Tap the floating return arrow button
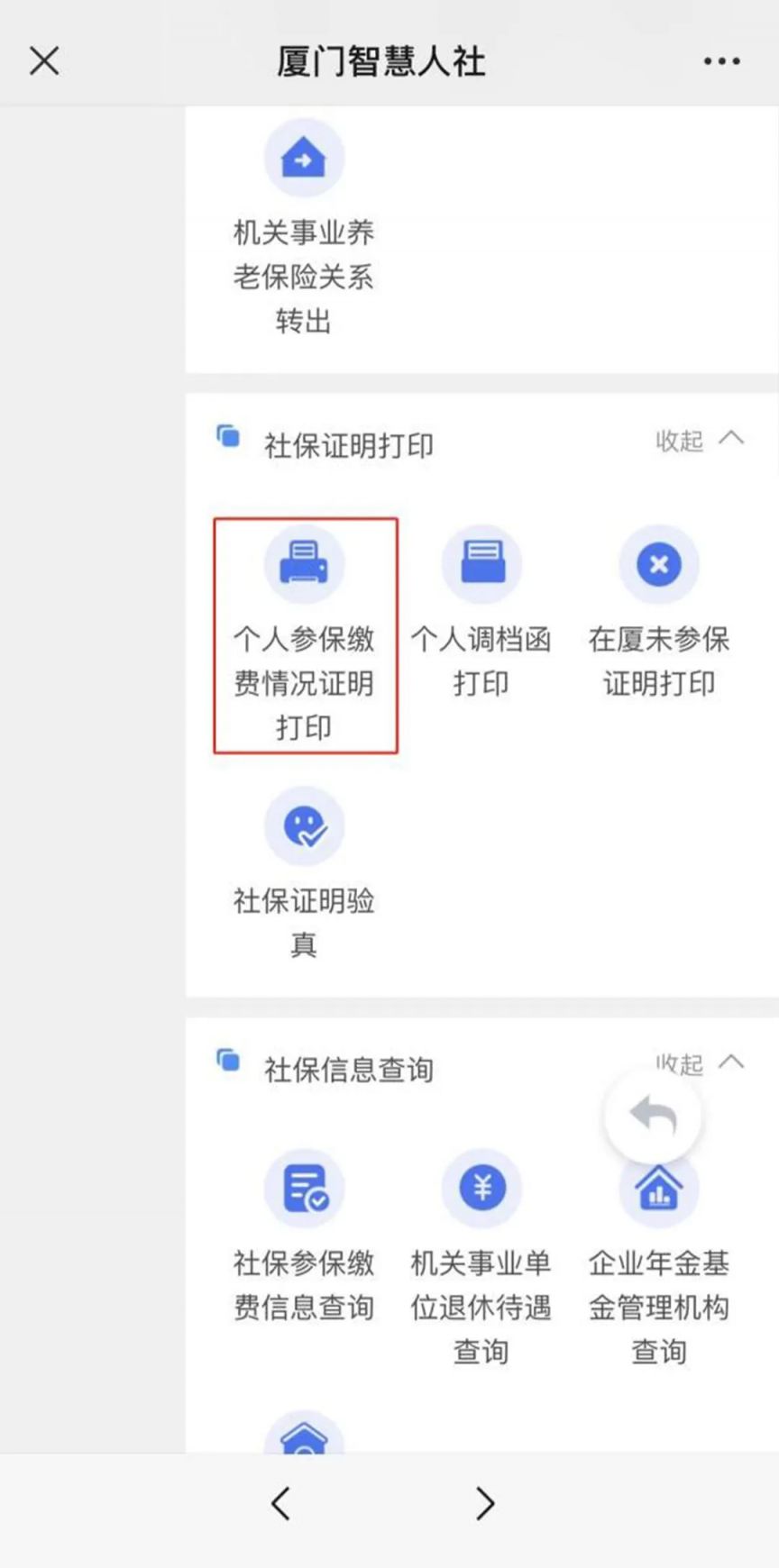Image resolution: width=779 pixels, height=1568 pixels. click(653, 1117)
